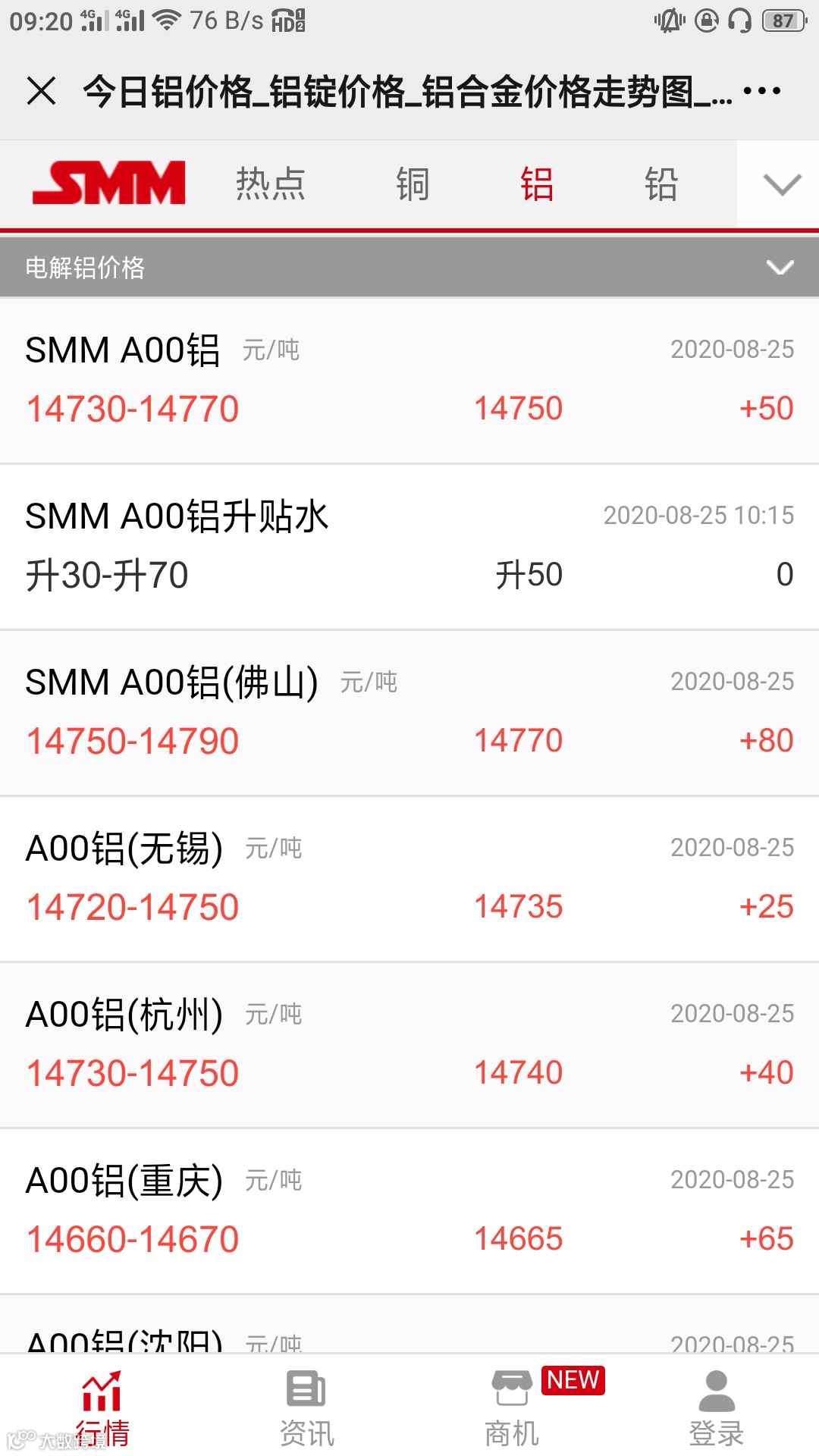Switch to the 资讯 tab
The height and width of the screenshot is (1456, 819).
pyautogui.click(x=306, y=1408)
